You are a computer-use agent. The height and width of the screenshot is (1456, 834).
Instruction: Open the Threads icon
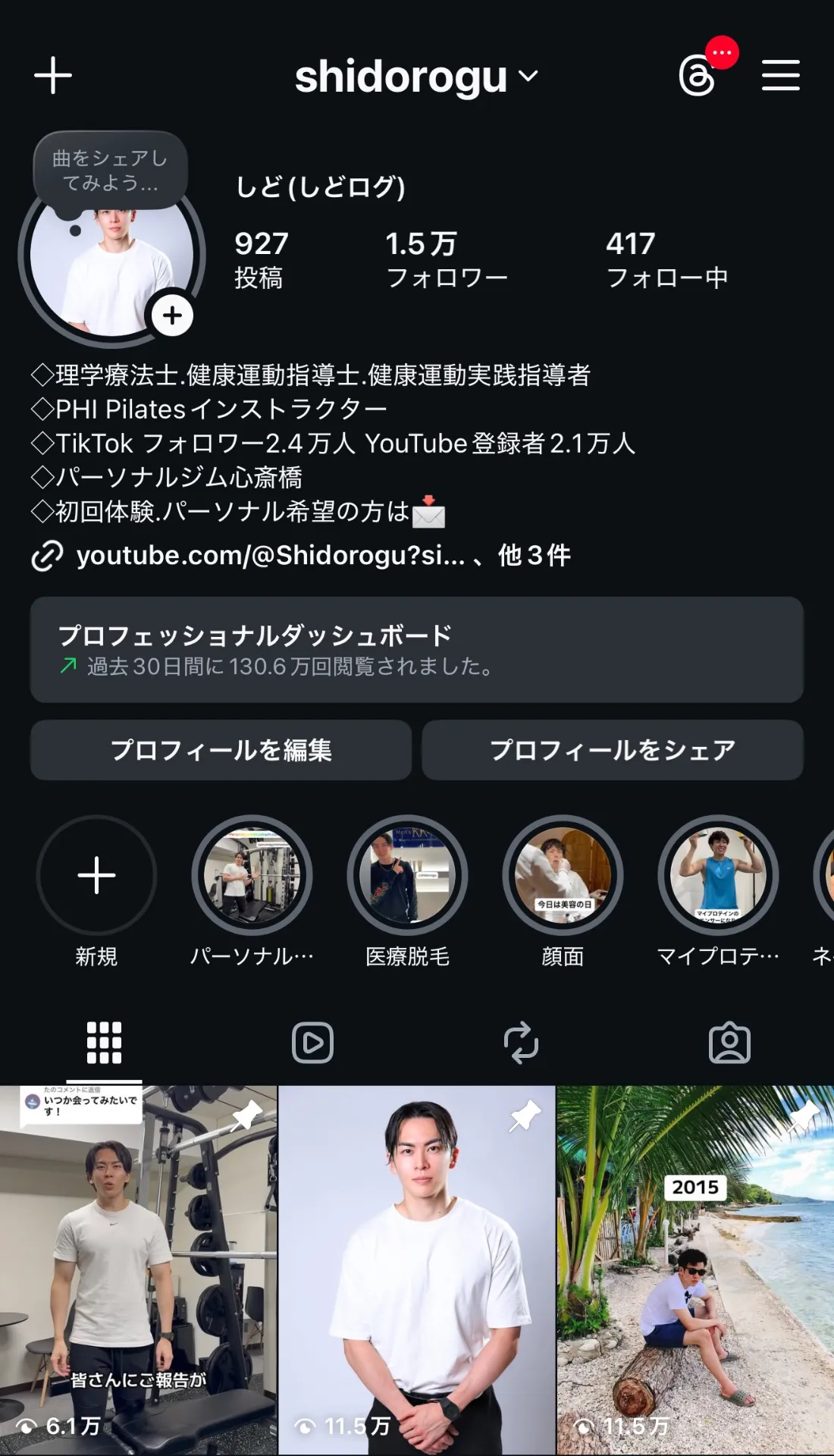698,77
